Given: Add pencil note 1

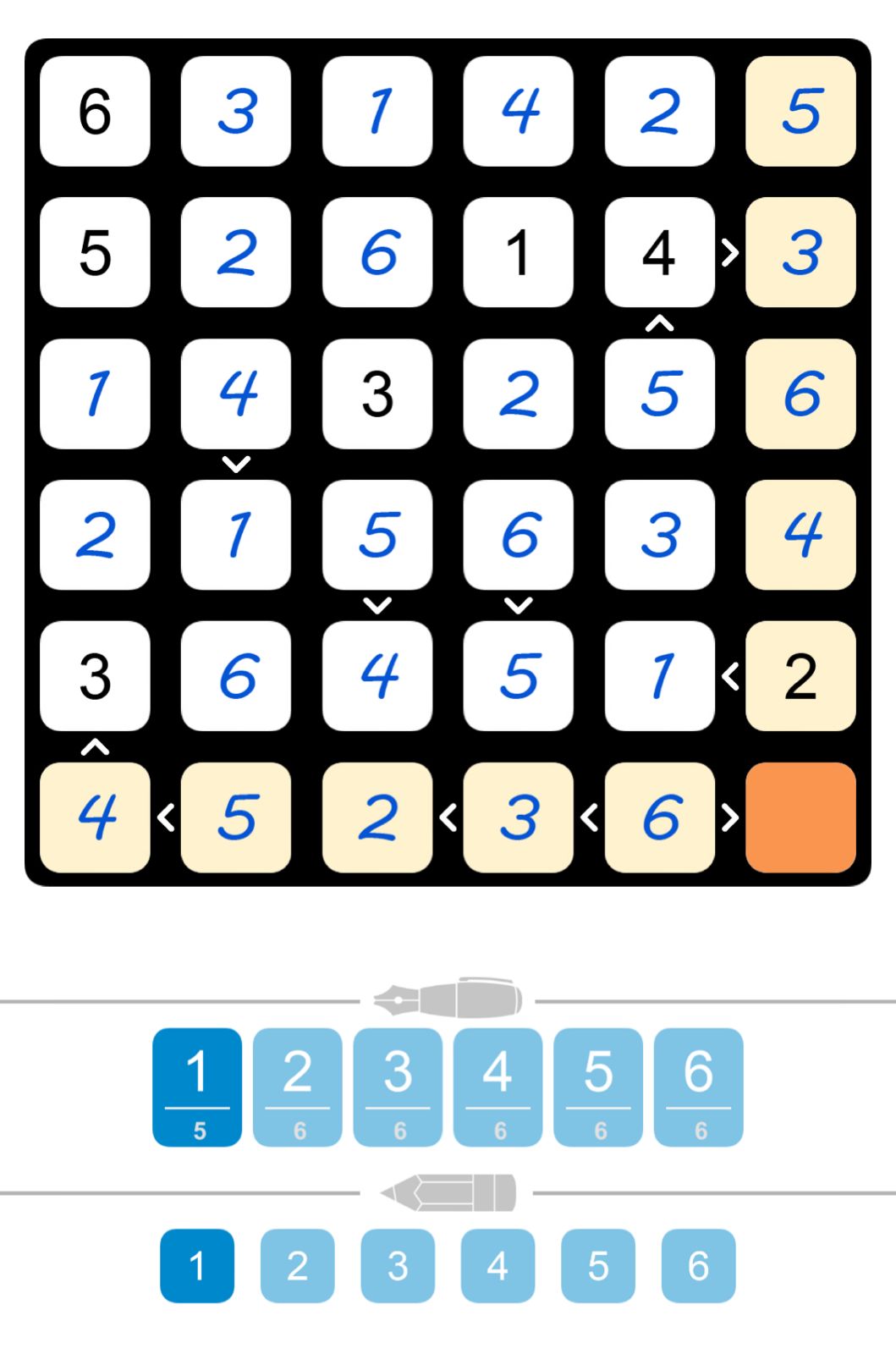Looking at the screenshot, I should 197,1266.
